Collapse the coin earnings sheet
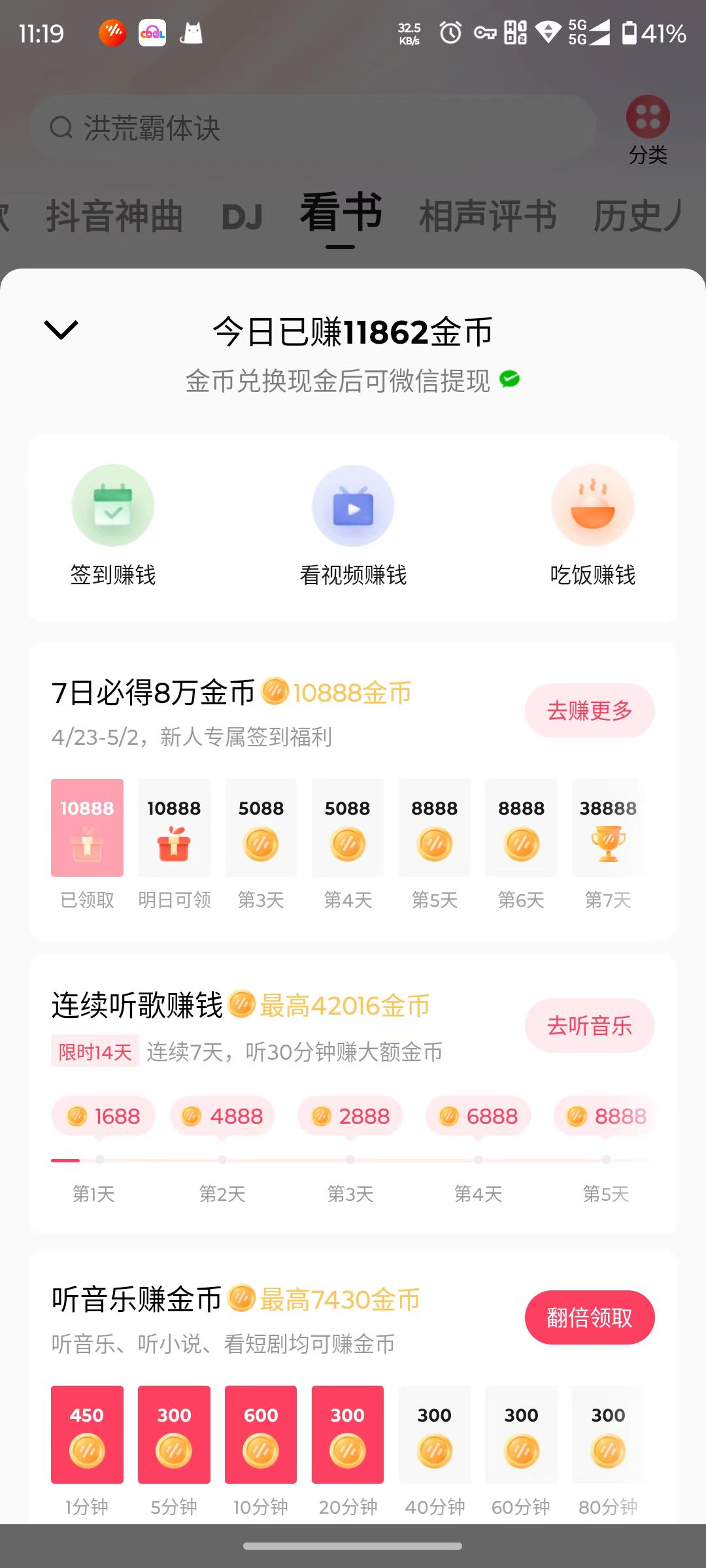The image size is (706, 1568). tap(61, 330)
